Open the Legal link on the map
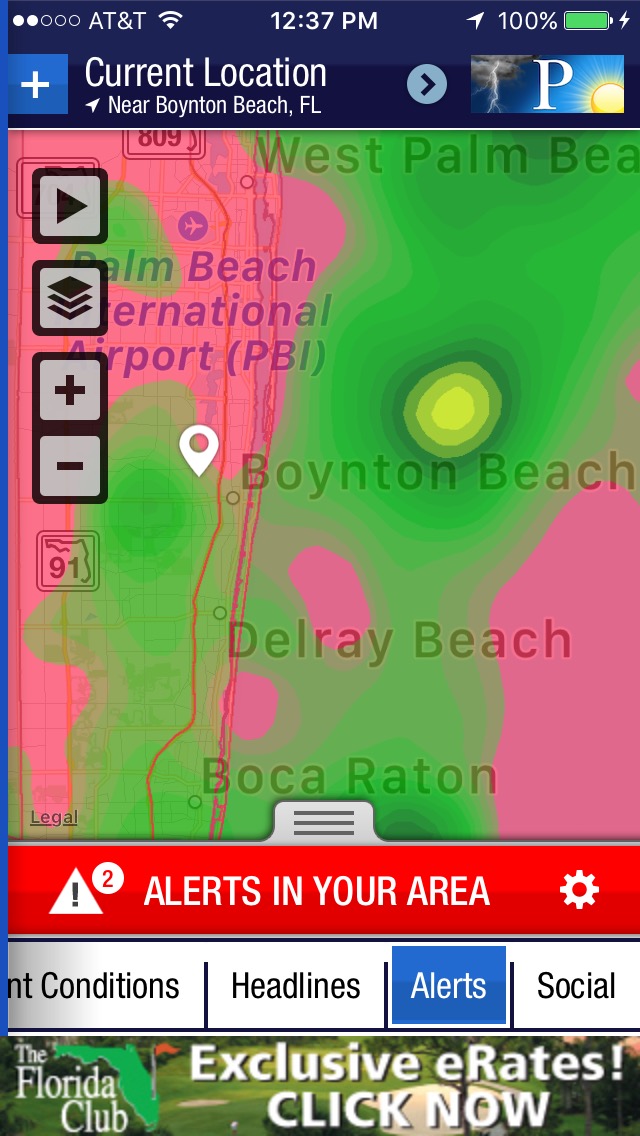The image size is (640, 1136). click(54, 818)
